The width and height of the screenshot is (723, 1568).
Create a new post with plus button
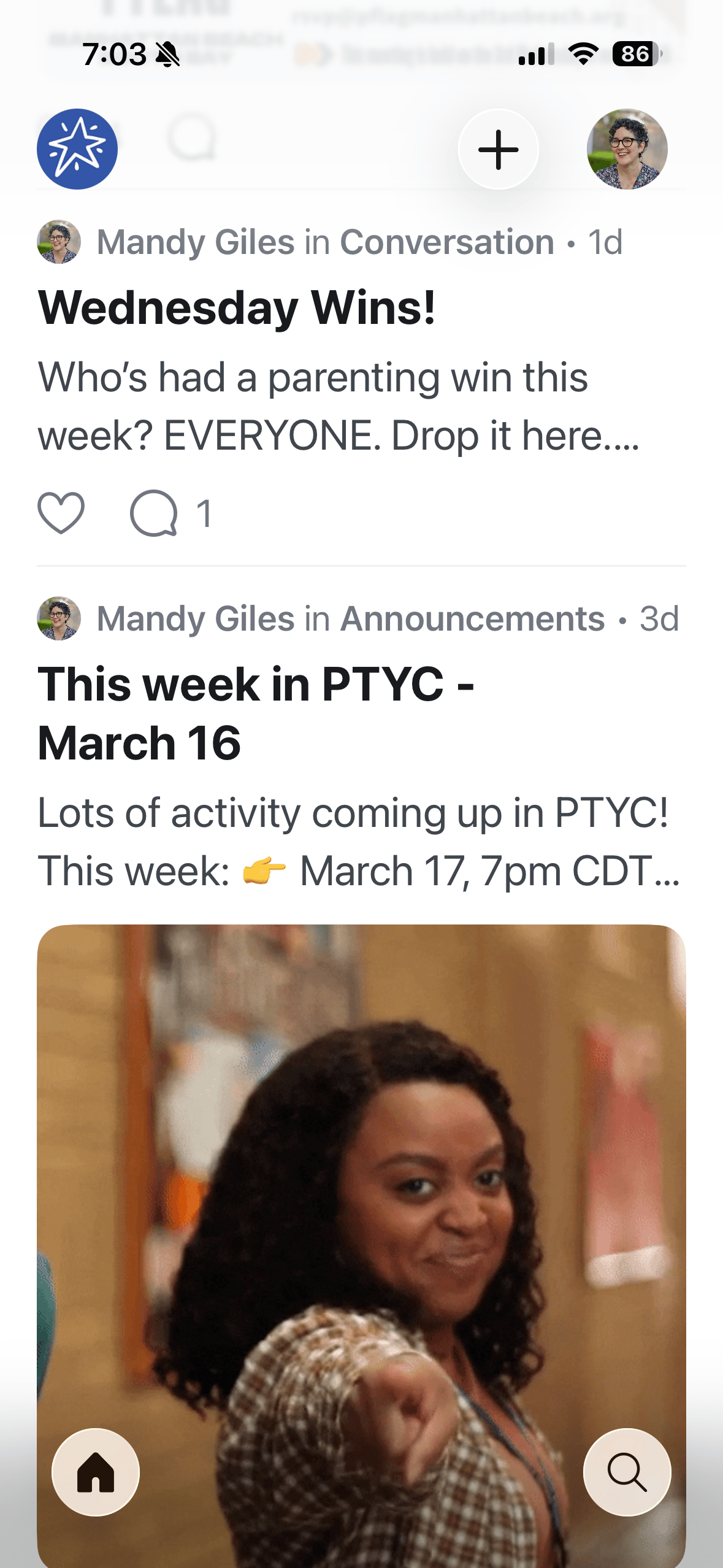point(498,149)
